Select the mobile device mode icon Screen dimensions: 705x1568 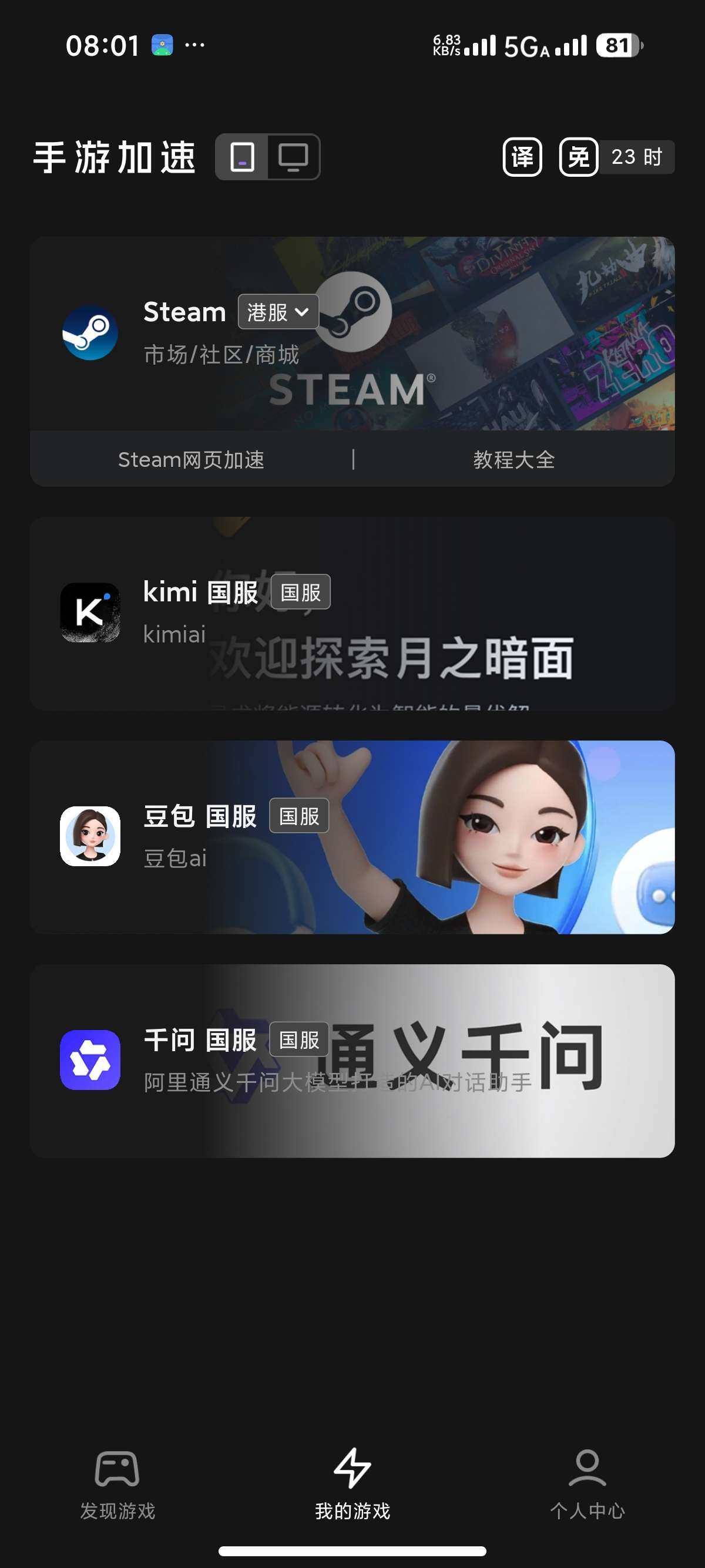242,157
